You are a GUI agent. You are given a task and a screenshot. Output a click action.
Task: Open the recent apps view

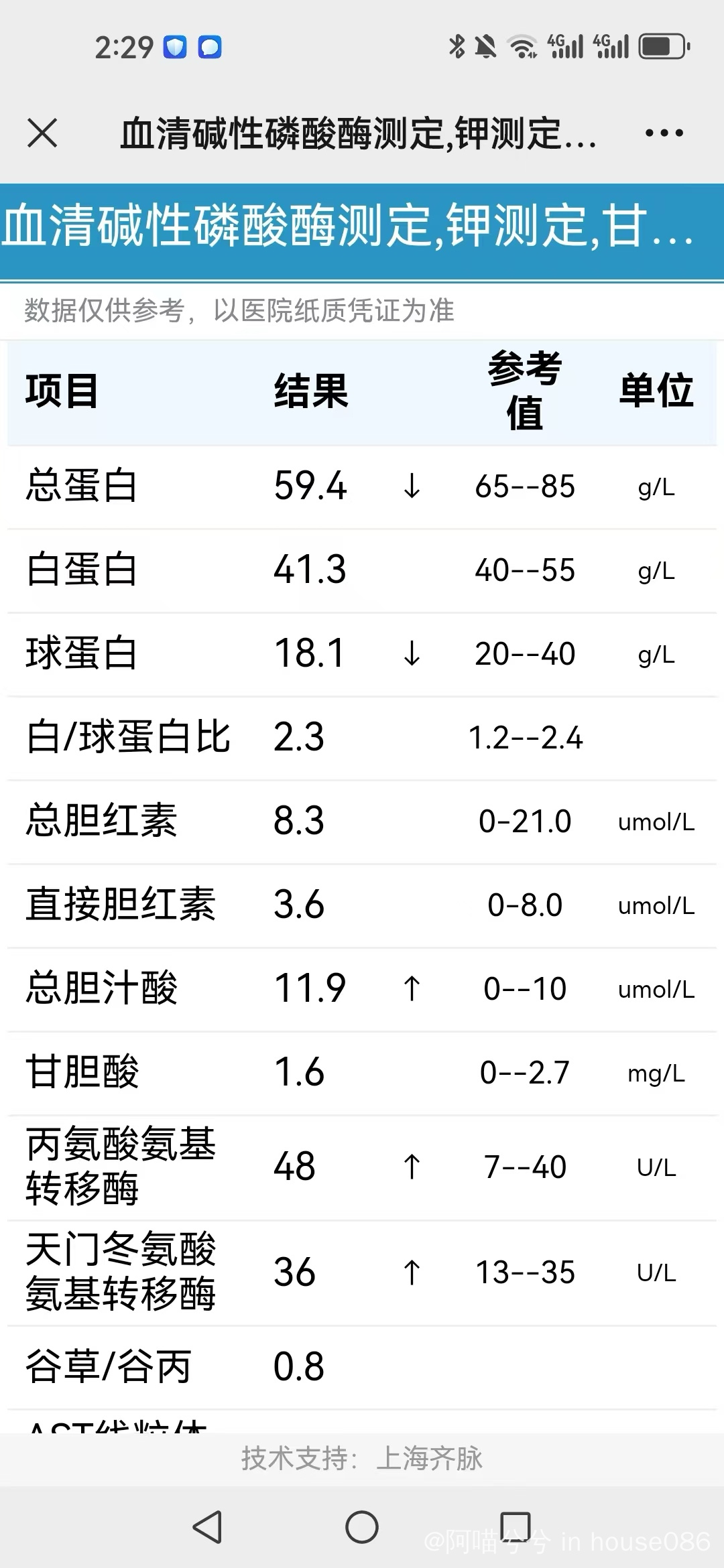click(516, 1527)
